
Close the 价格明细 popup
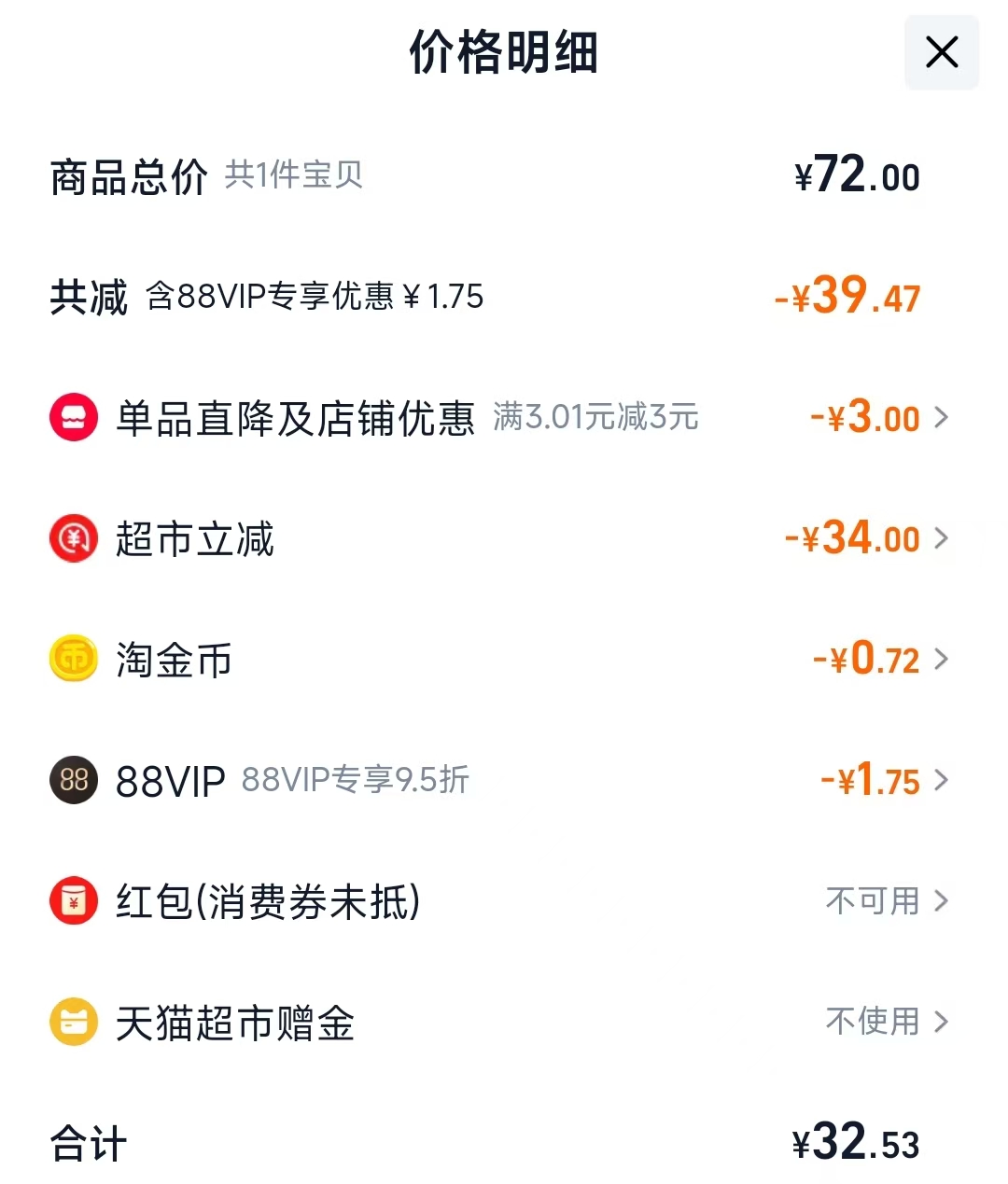(941, 52)
